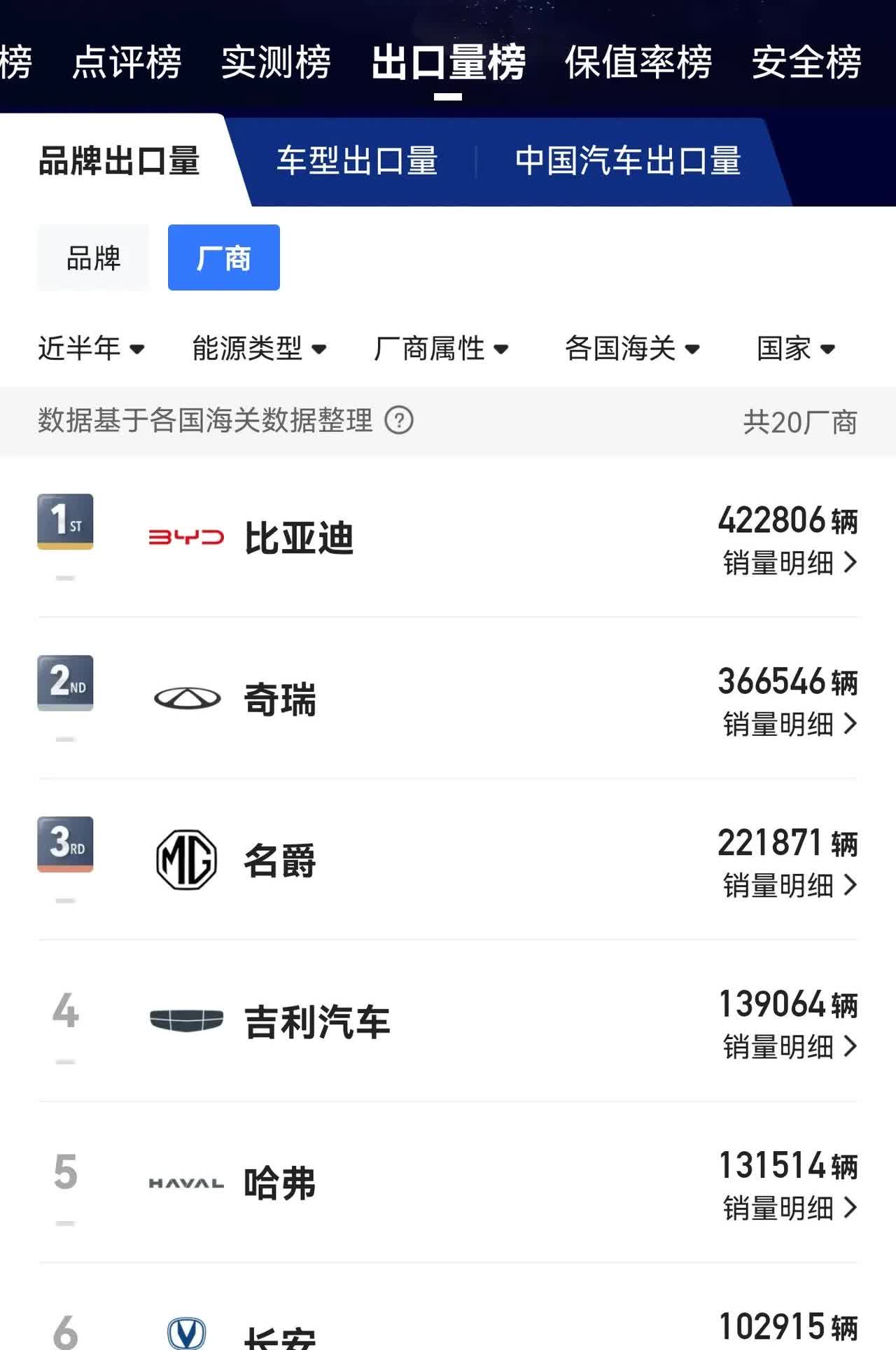This screenshot has width=896, height=1350.
Task: Expand the 近半年 time period dropdown
Action: 91,348
